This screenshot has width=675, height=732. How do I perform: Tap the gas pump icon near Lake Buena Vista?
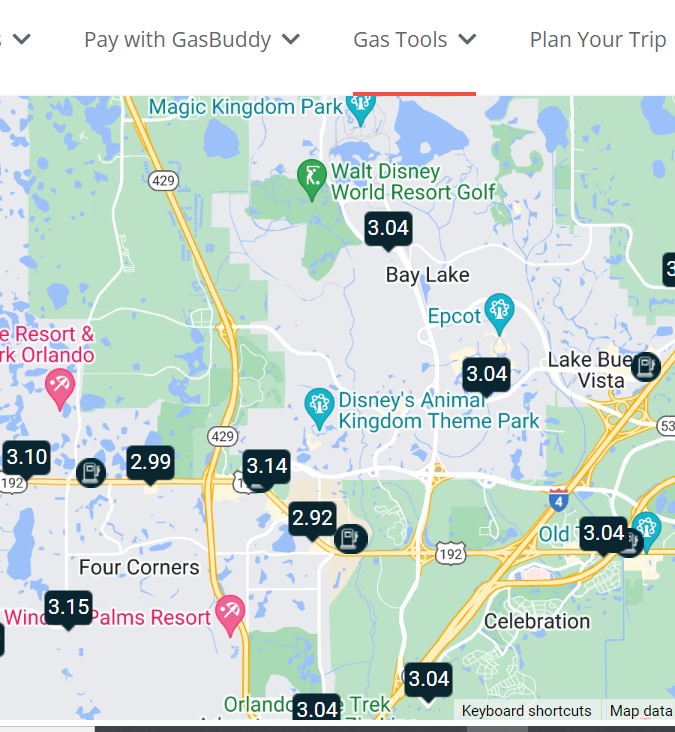(646, 367)
